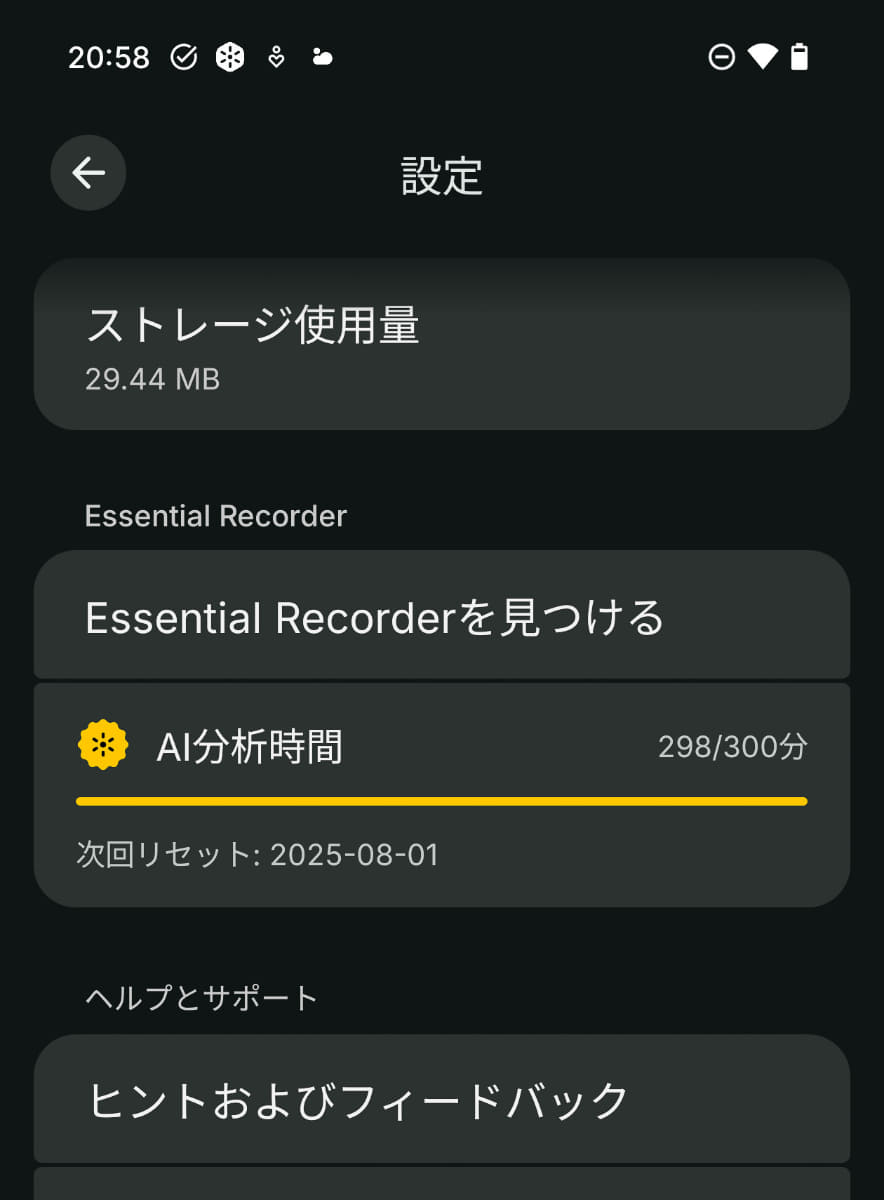Tap the battery icon in status bar
This screenshot has height=1200, width=884.
(800, 57)
